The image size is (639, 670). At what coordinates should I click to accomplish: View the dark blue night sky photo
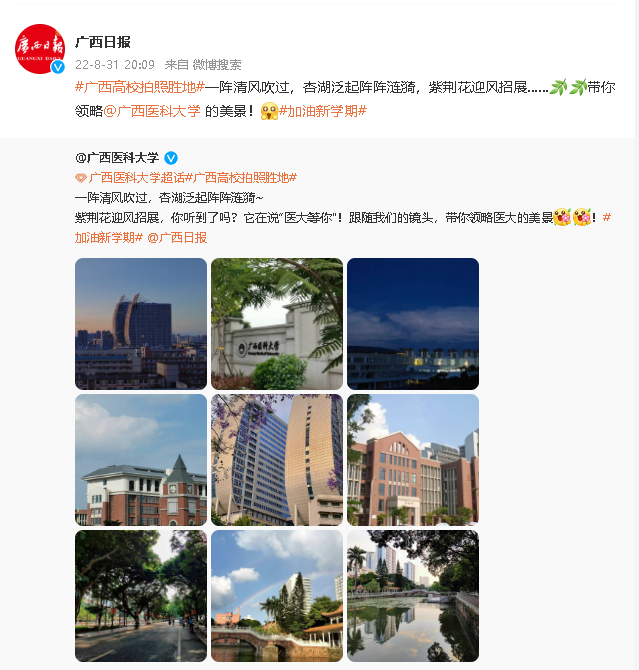(413, 324)
